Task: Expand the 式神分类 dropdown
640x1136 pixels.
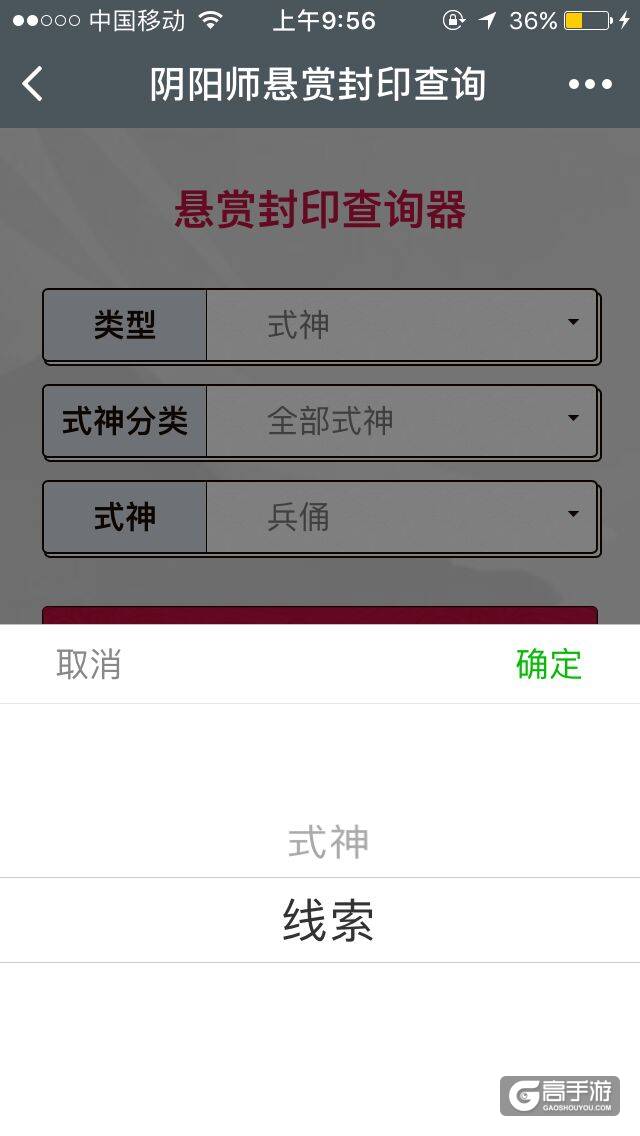Action: [400, 421]
